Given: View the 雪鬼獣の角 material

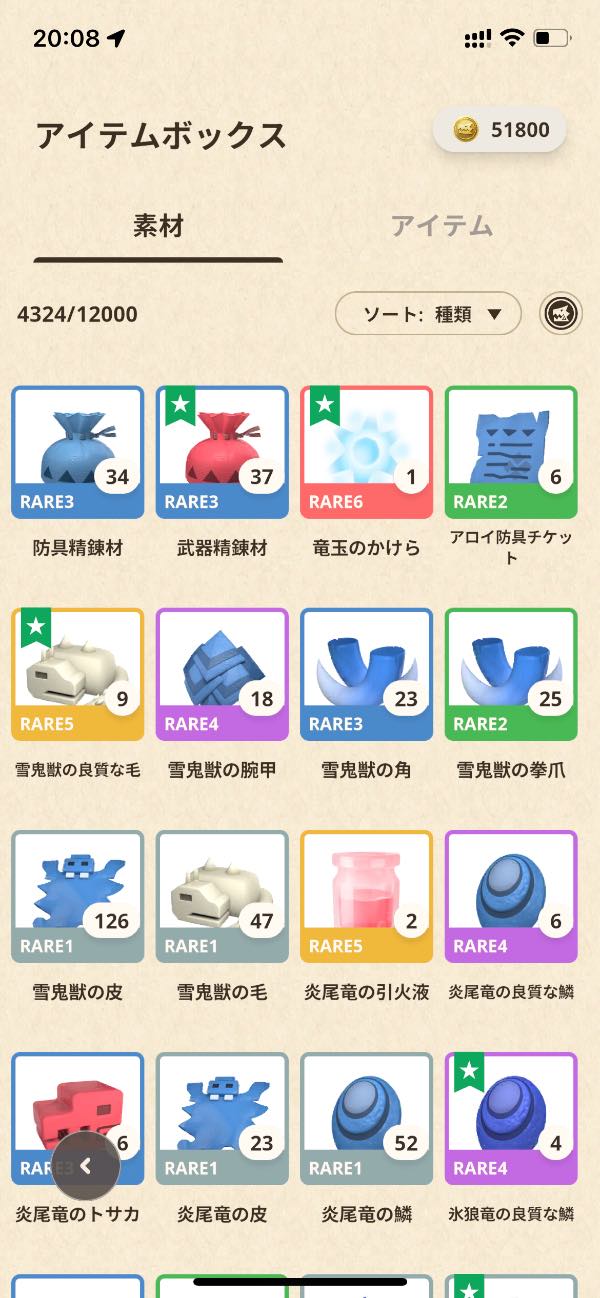Looking at the screenshot, I should pos(366,674).
